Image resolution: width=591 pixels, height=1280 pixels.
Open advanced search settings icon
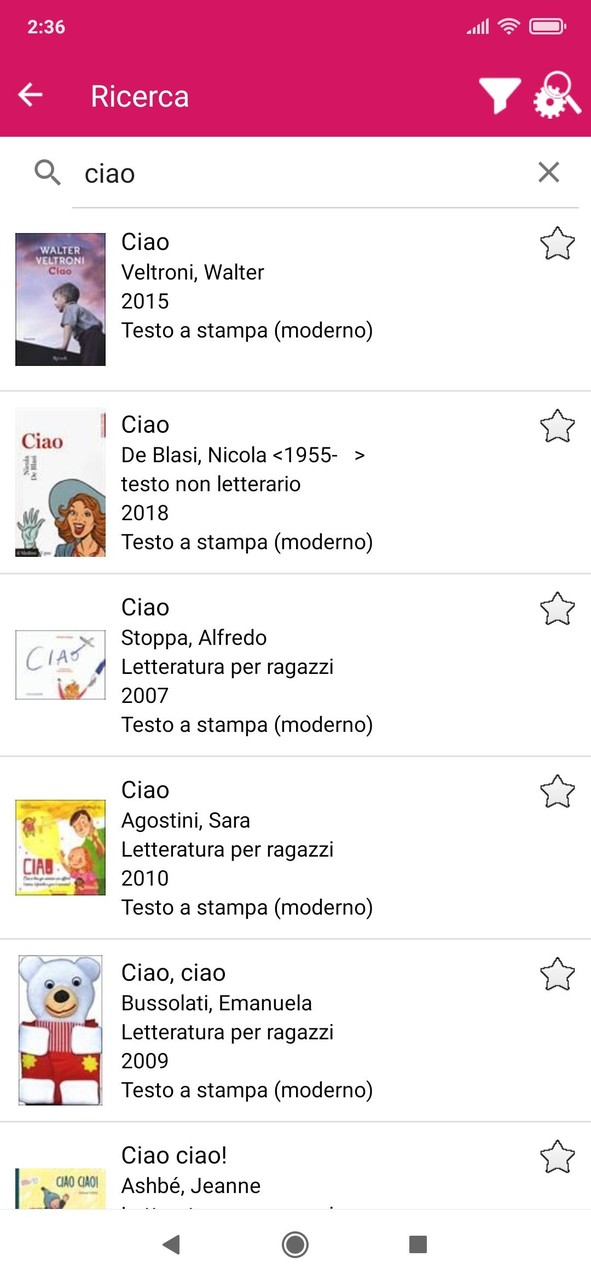[x=557, y=96]
